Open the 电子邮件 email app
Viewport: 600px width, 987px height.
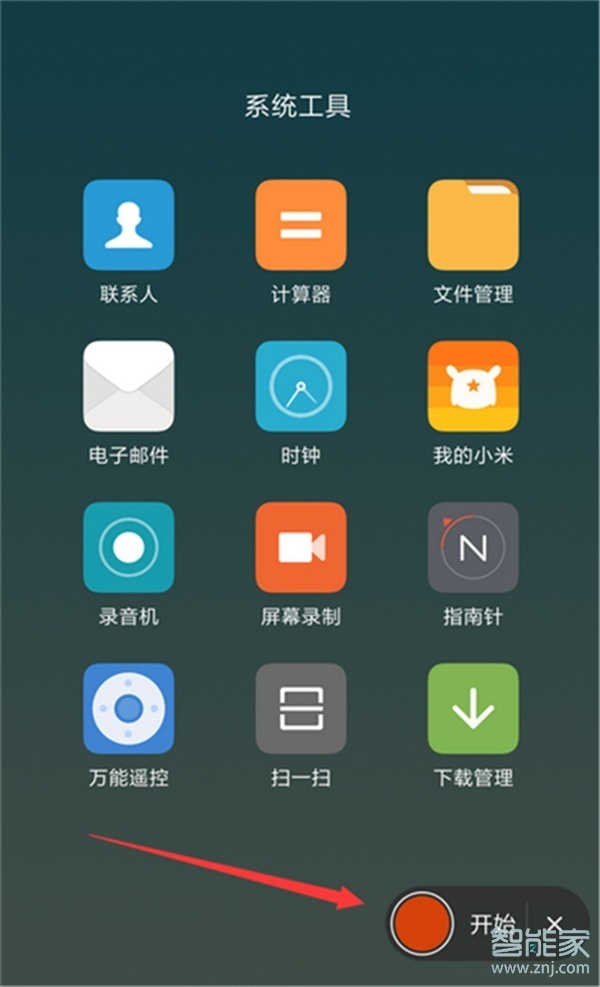pyautogui.click(x=128, y=386)
